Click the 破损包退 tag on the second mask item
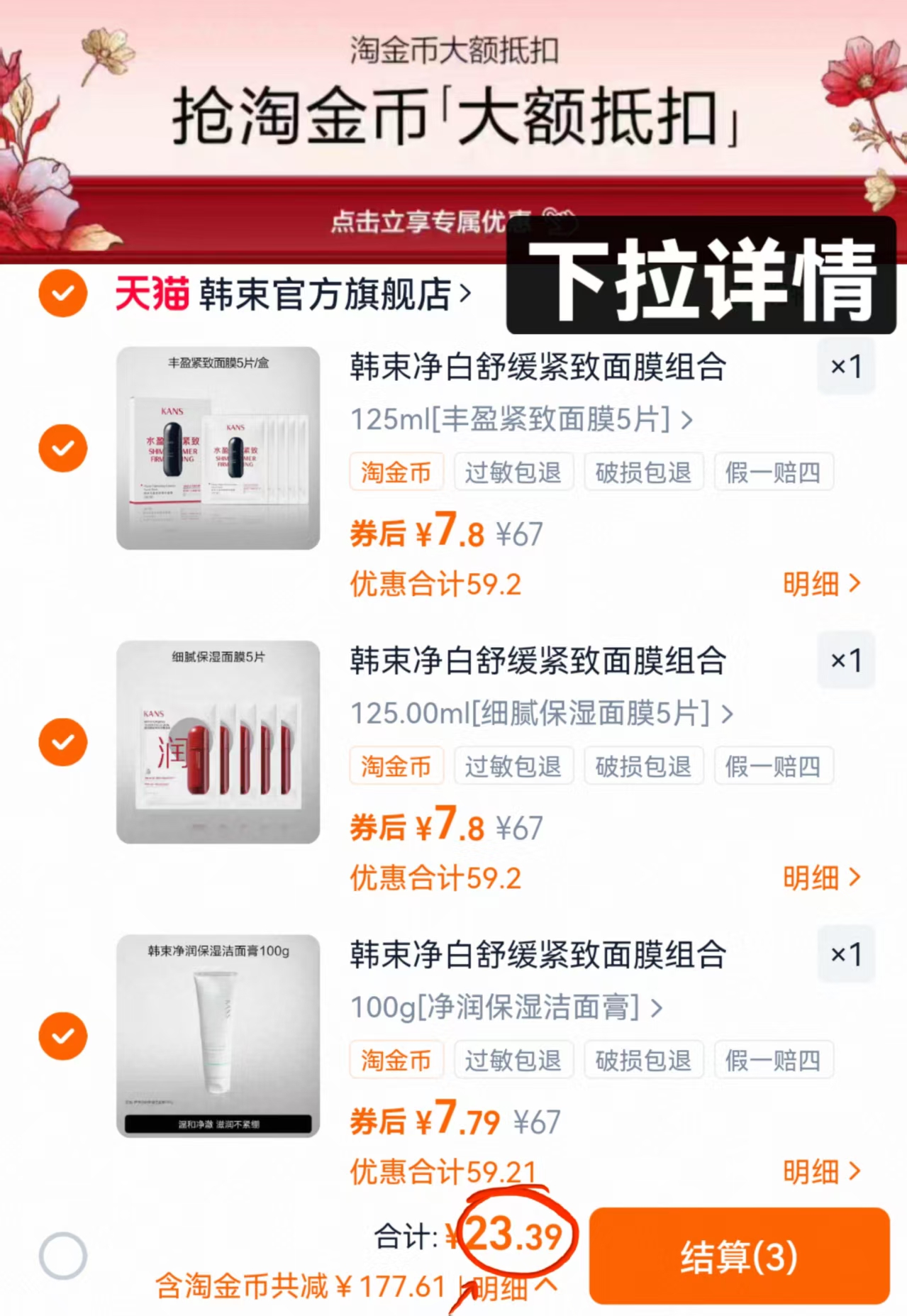 click(643, 765)
